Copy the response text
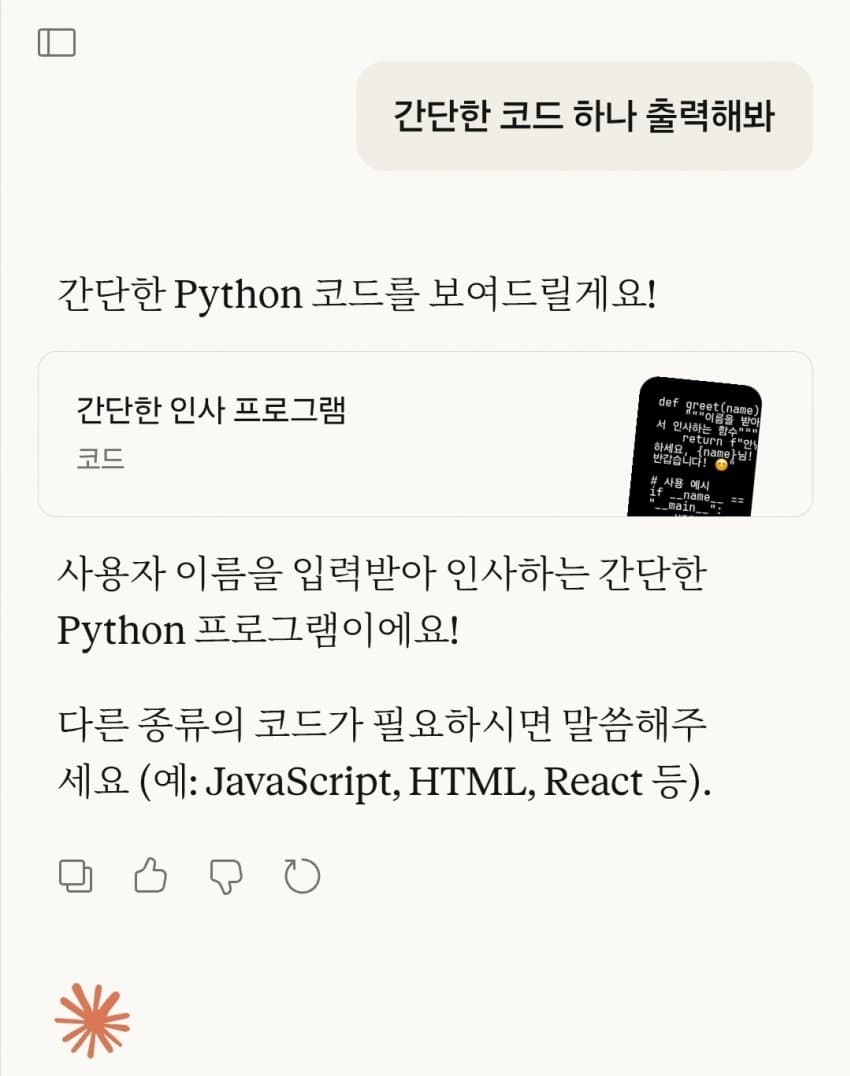The width and height of the screenshot is (850, 1076). [x=76, y=877]
